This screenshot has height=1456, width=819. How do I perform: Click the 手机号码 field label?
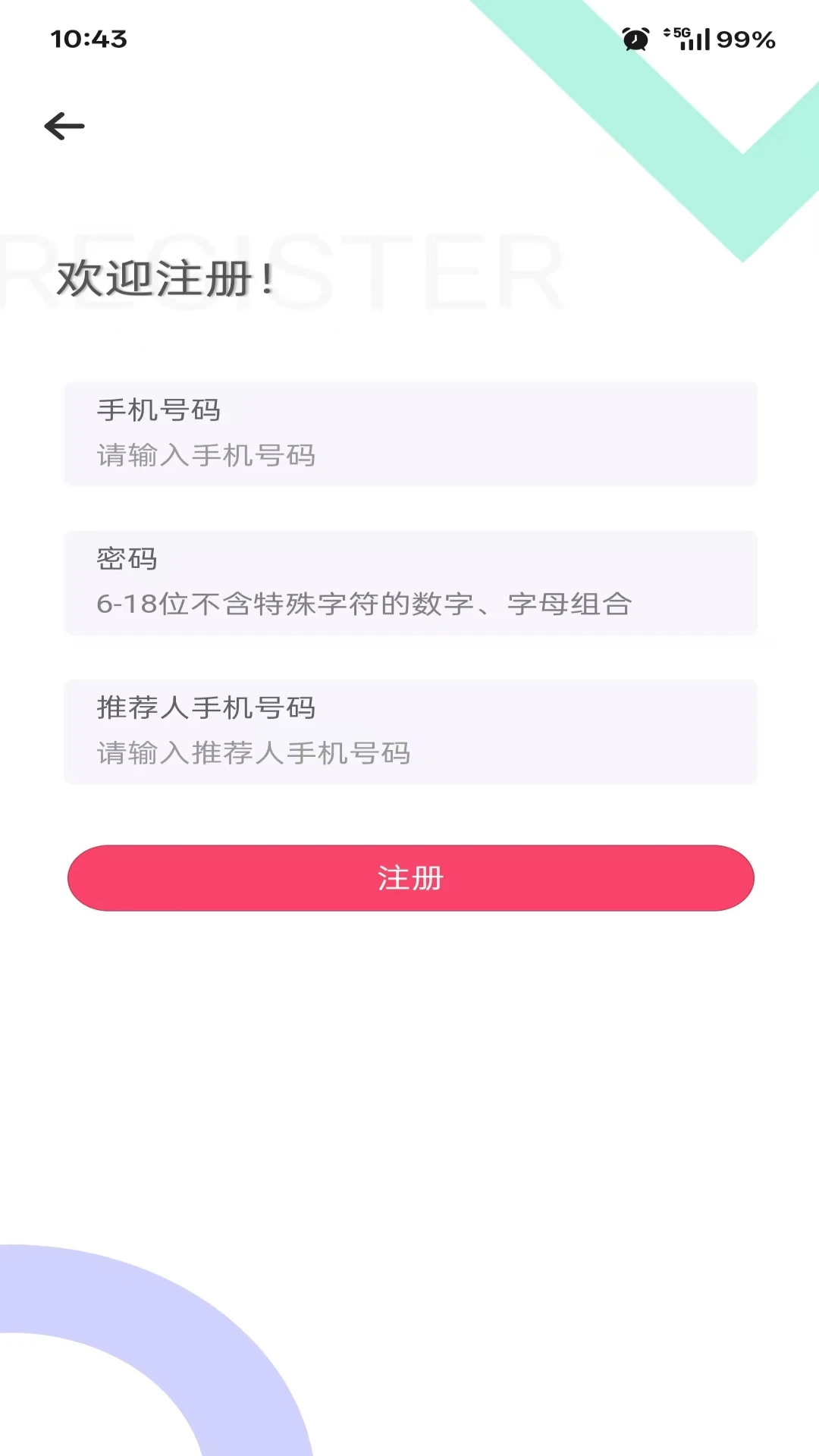pyautogui.click(x=160, y=408)
